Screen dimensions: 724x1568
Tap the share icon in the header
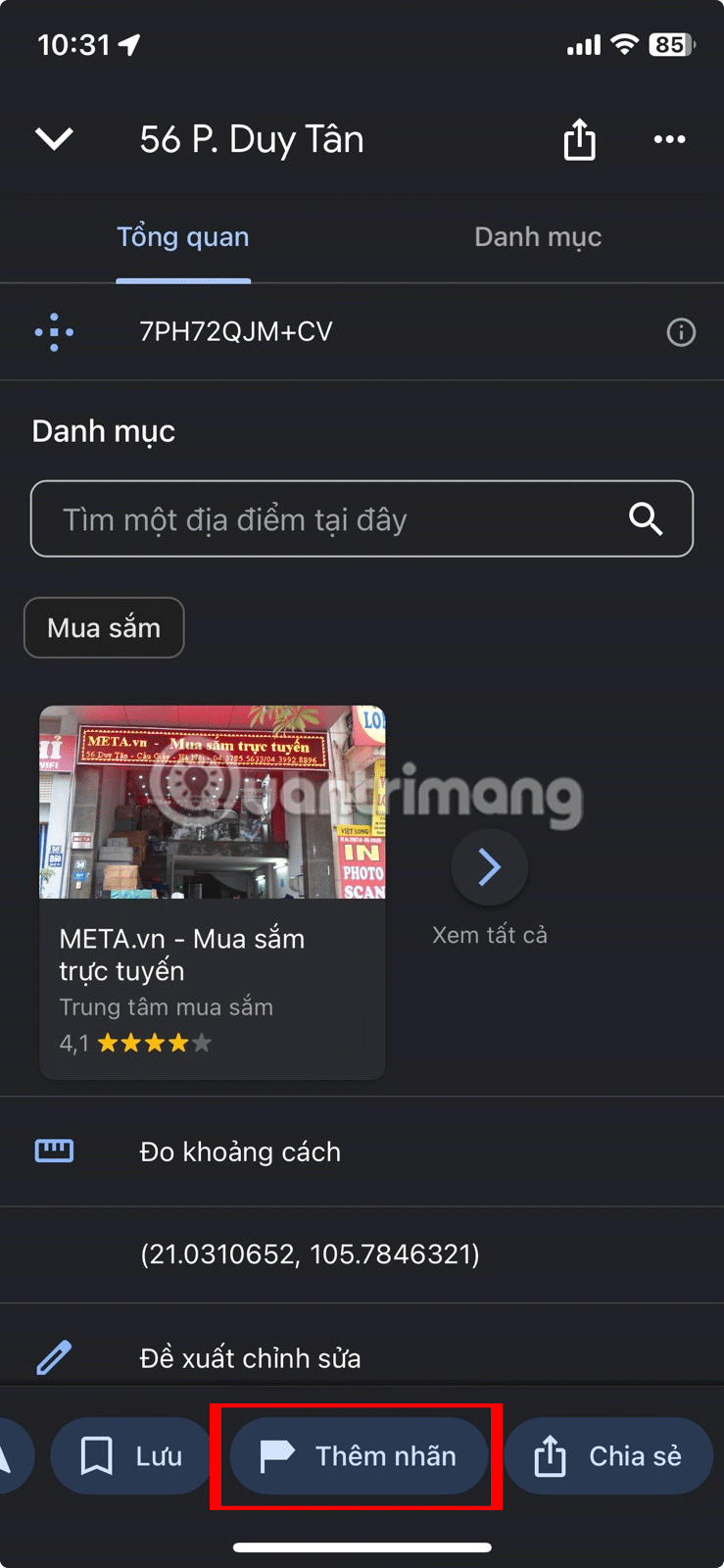579,139
